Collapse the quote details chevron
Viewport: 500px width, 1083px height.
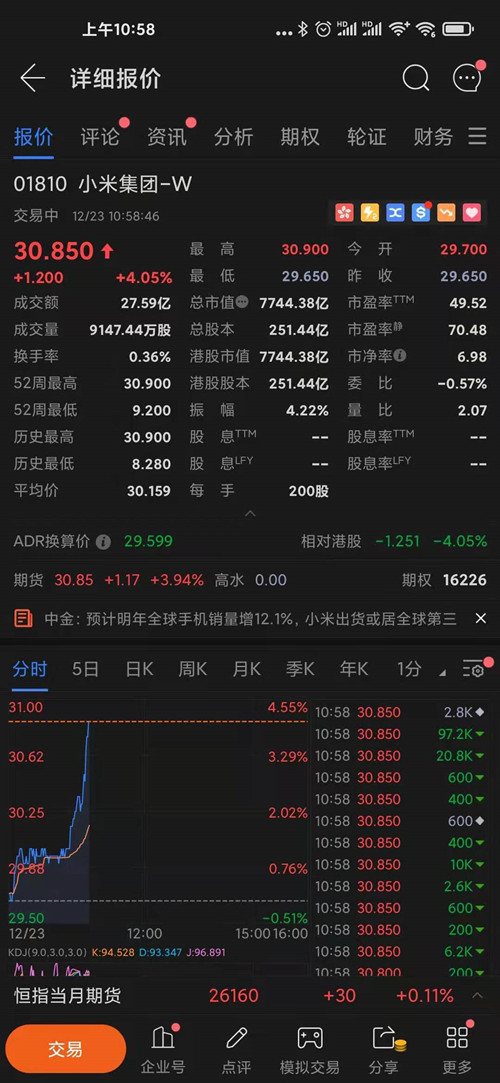click(x=250, y=513)
